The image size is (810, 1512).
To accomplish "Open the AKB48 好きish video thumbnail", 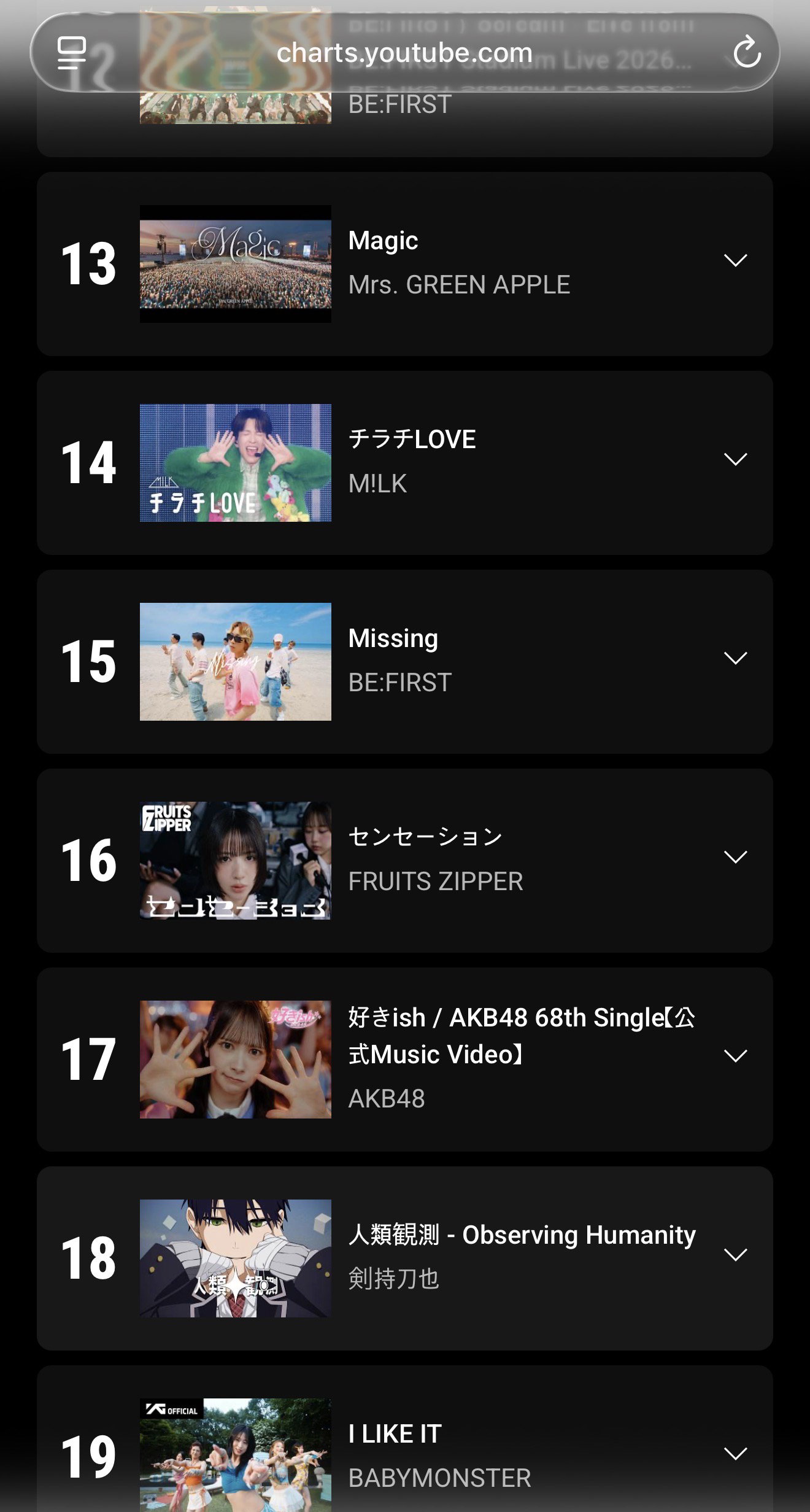I will [236, 1060].
